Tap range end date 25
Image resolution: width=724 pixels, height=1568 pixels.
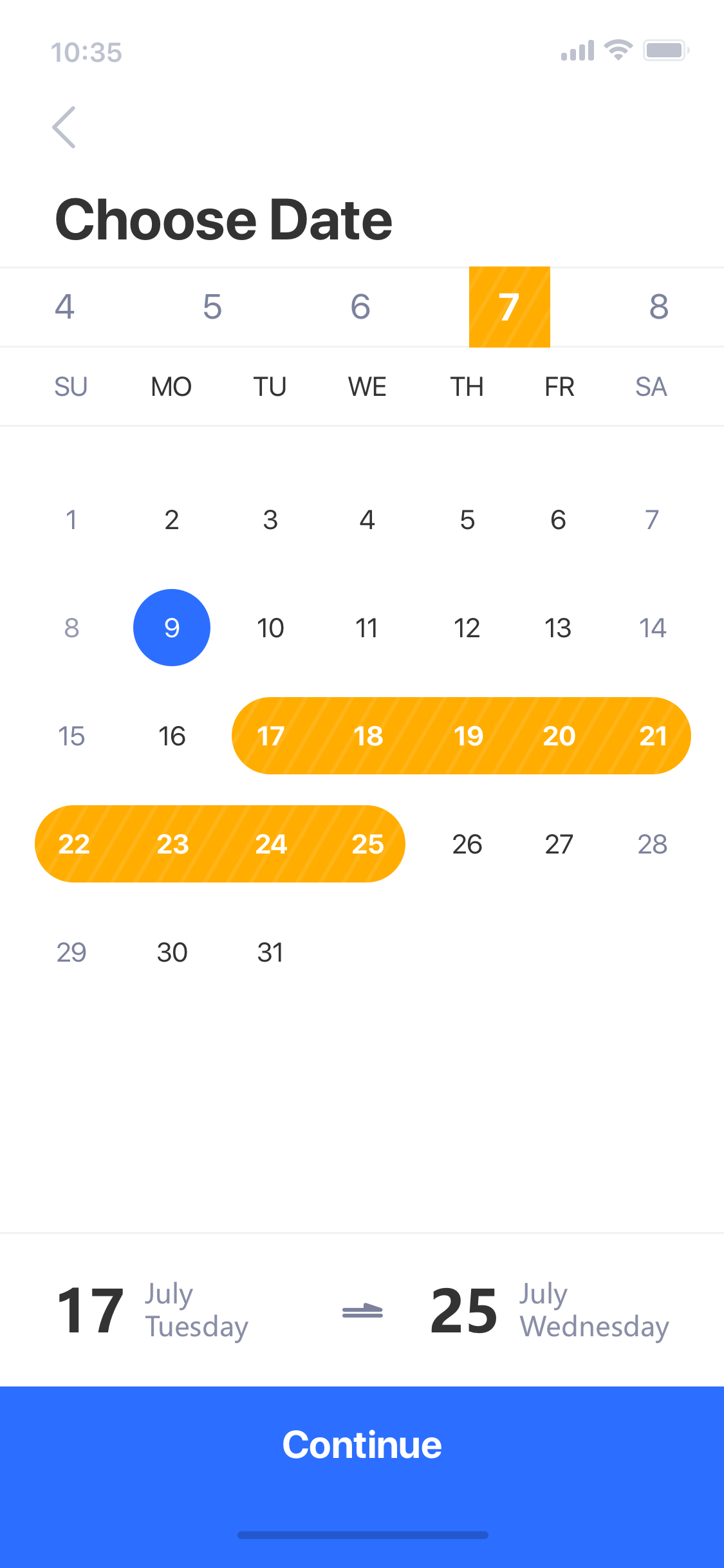pos(367,844)
